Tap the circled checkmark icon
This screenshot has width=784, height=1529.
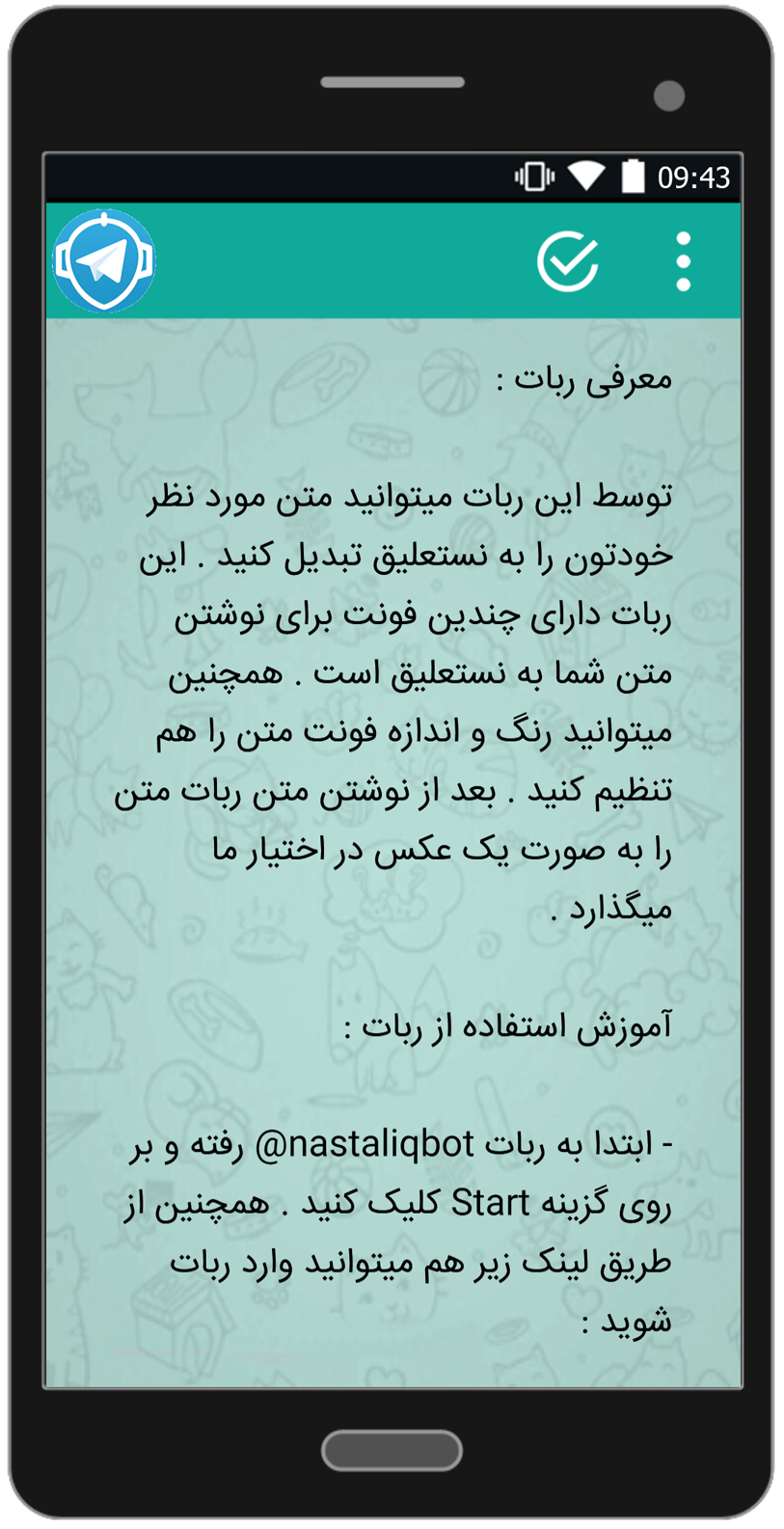click(568, 261)
